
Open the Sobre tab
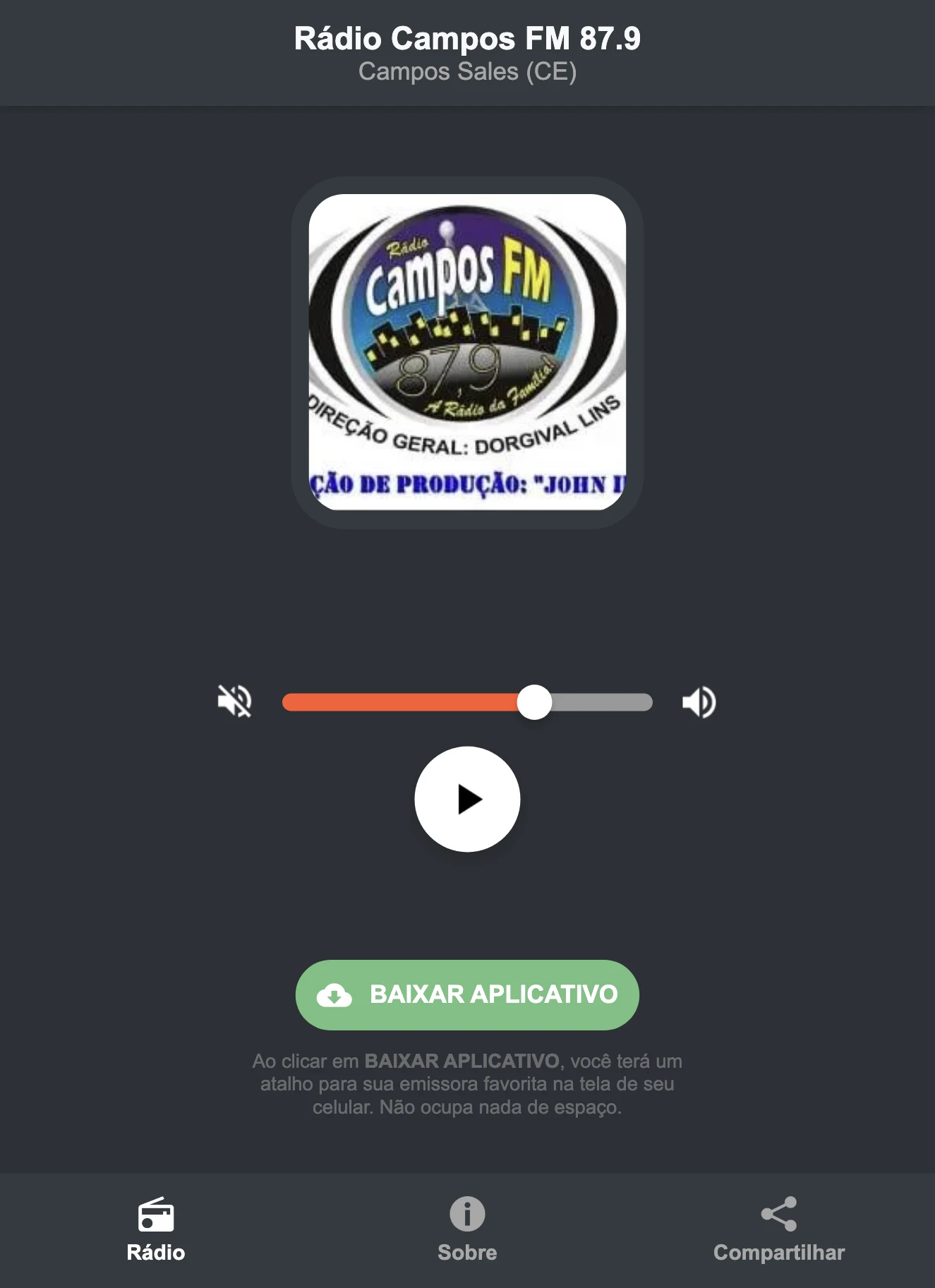[466, 1232]
